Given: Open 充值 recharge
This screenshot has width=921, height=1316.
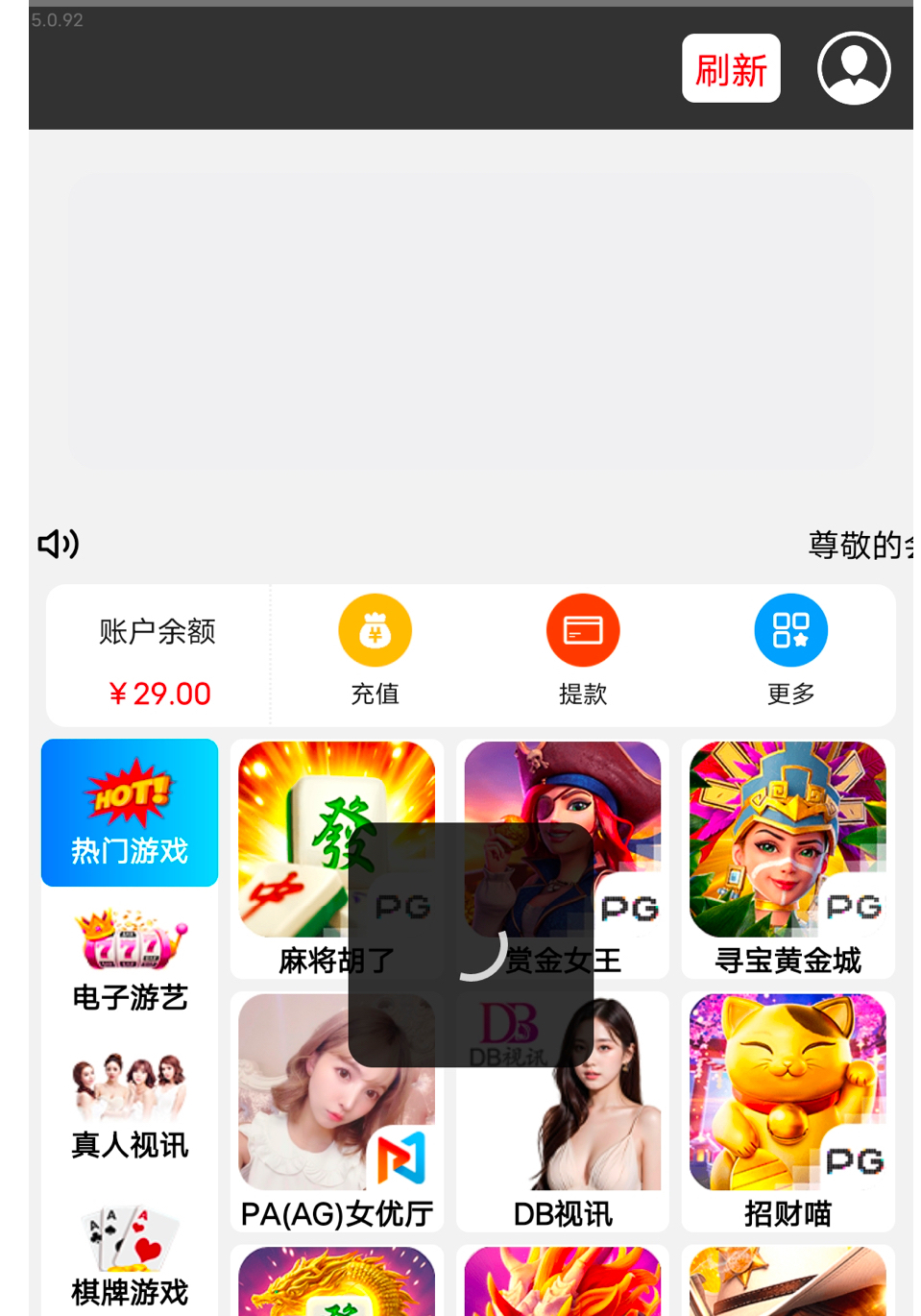Looking at the screenshot, I should tap(375, 650).
